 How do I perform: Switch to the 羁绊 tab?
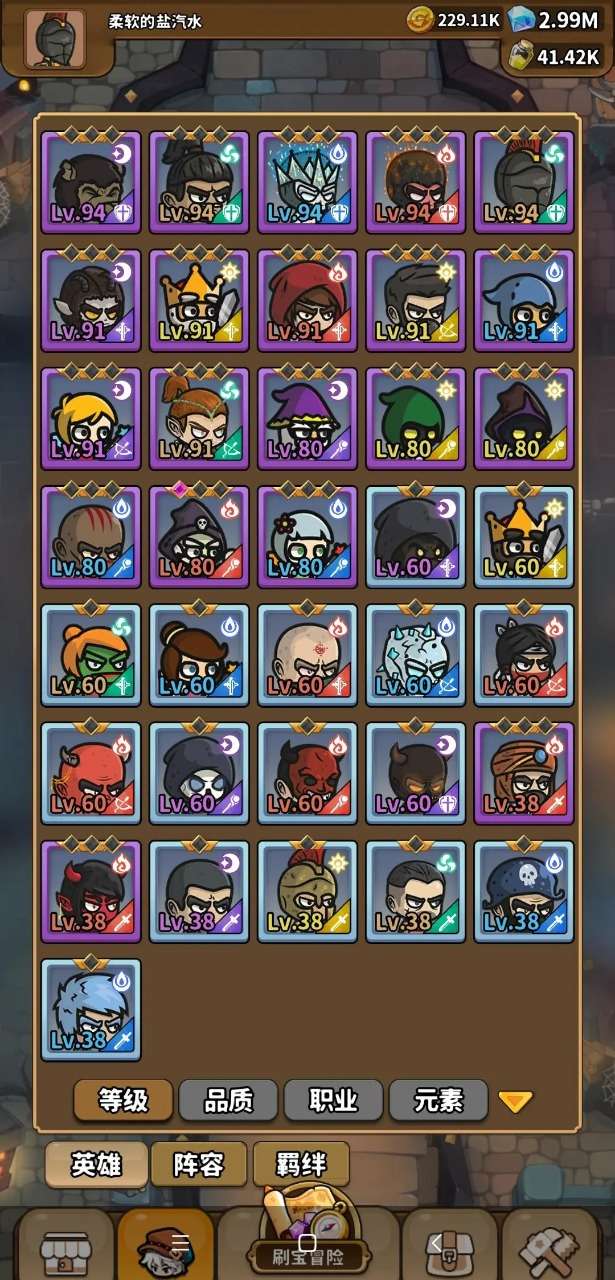(x=301, y=1164)
